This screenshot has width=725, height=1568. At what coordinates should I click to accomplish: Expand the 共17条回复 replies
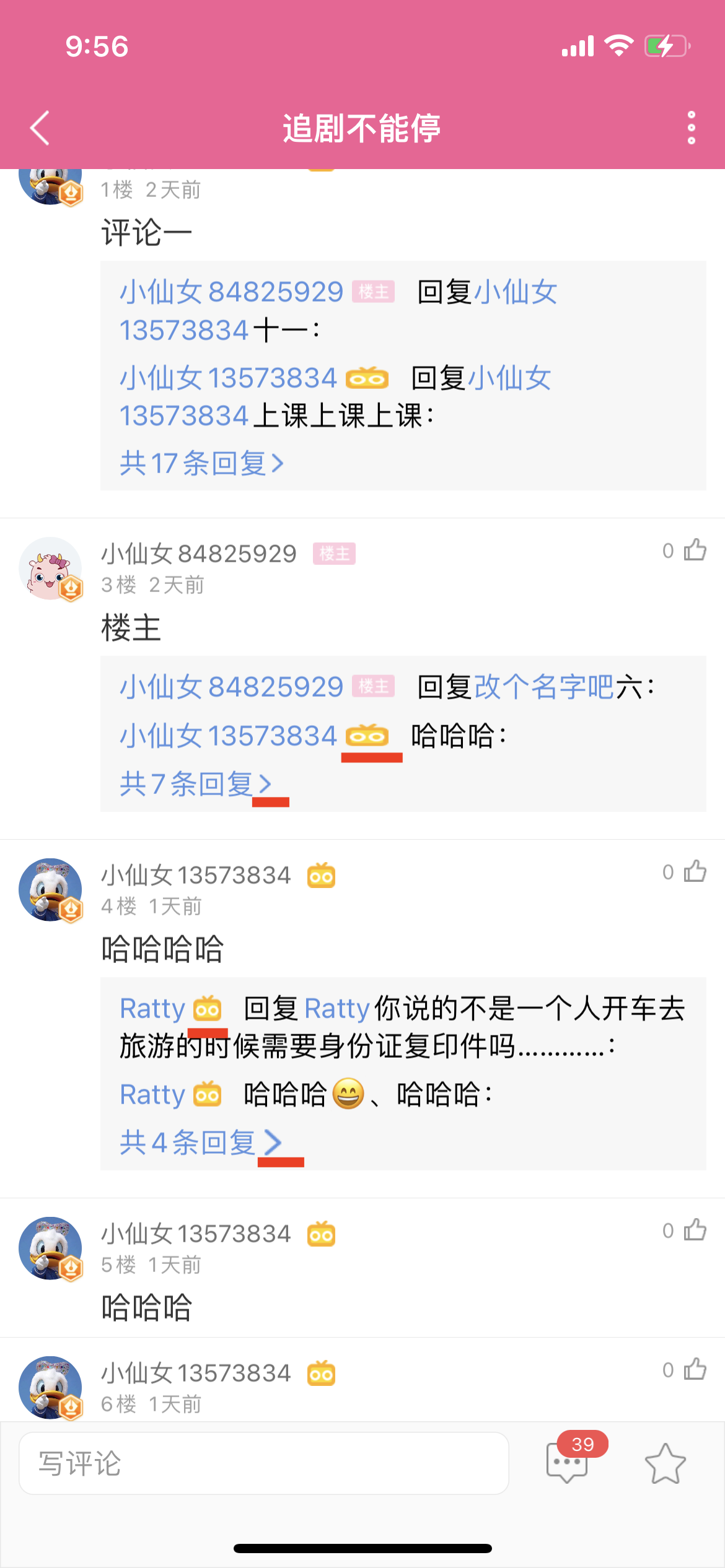(x=201, y=463)
